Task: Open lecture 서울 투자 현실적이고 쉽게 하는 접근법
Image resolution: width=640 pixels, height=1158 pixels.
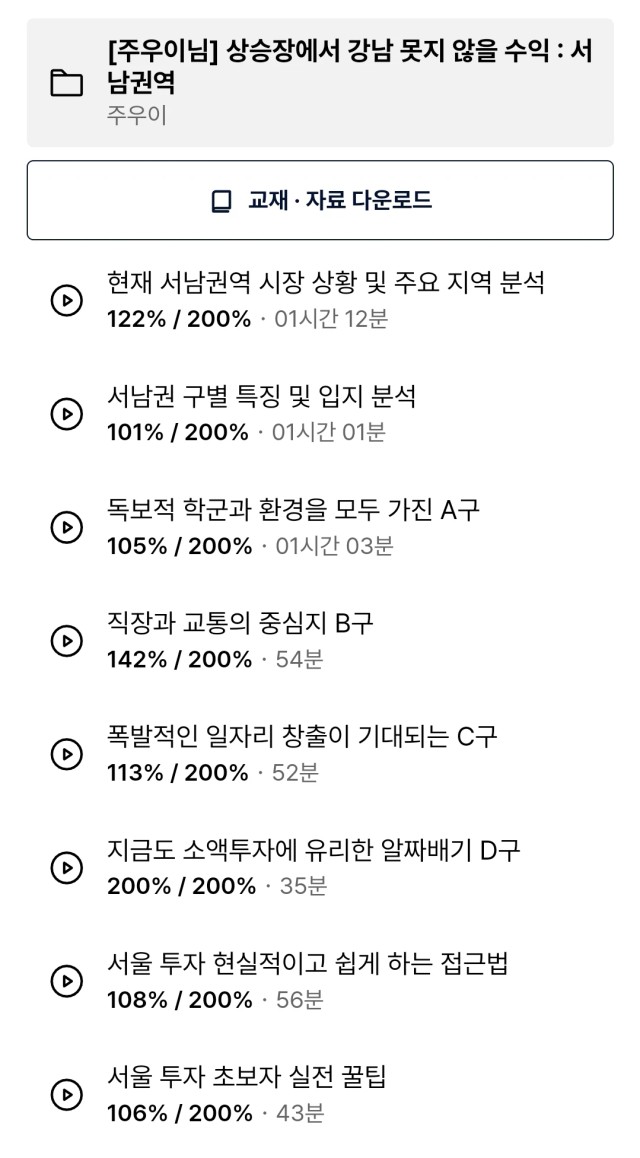Action: pos(320,981)
